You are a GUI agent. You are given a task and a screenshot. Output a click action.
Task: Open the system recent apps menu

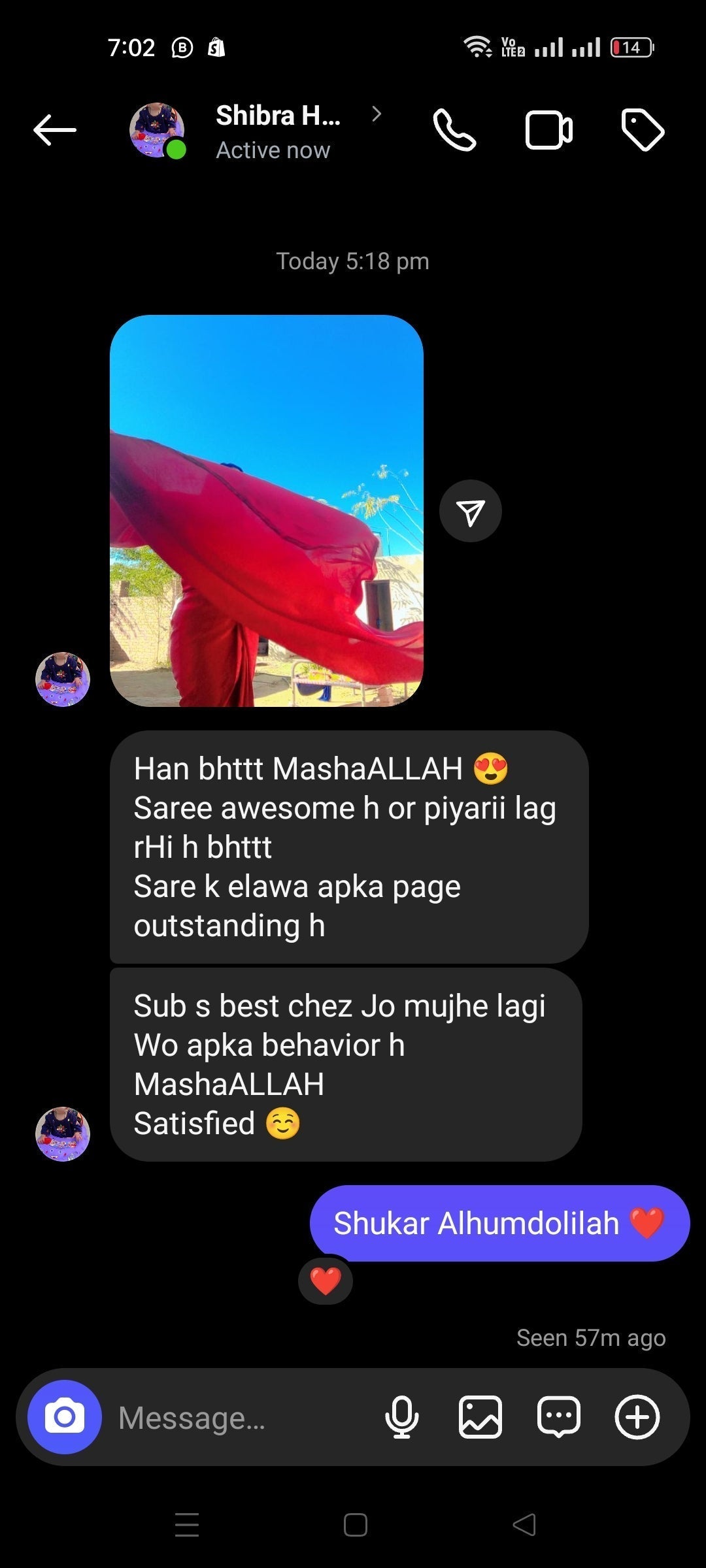(x=187, y=1525)
